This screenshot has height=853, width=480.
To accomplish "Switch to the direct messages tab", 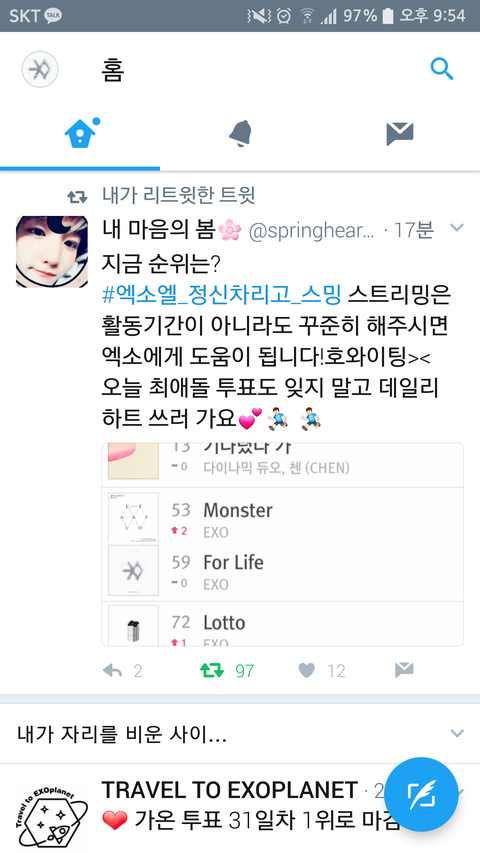I will [x=400, y=134].
